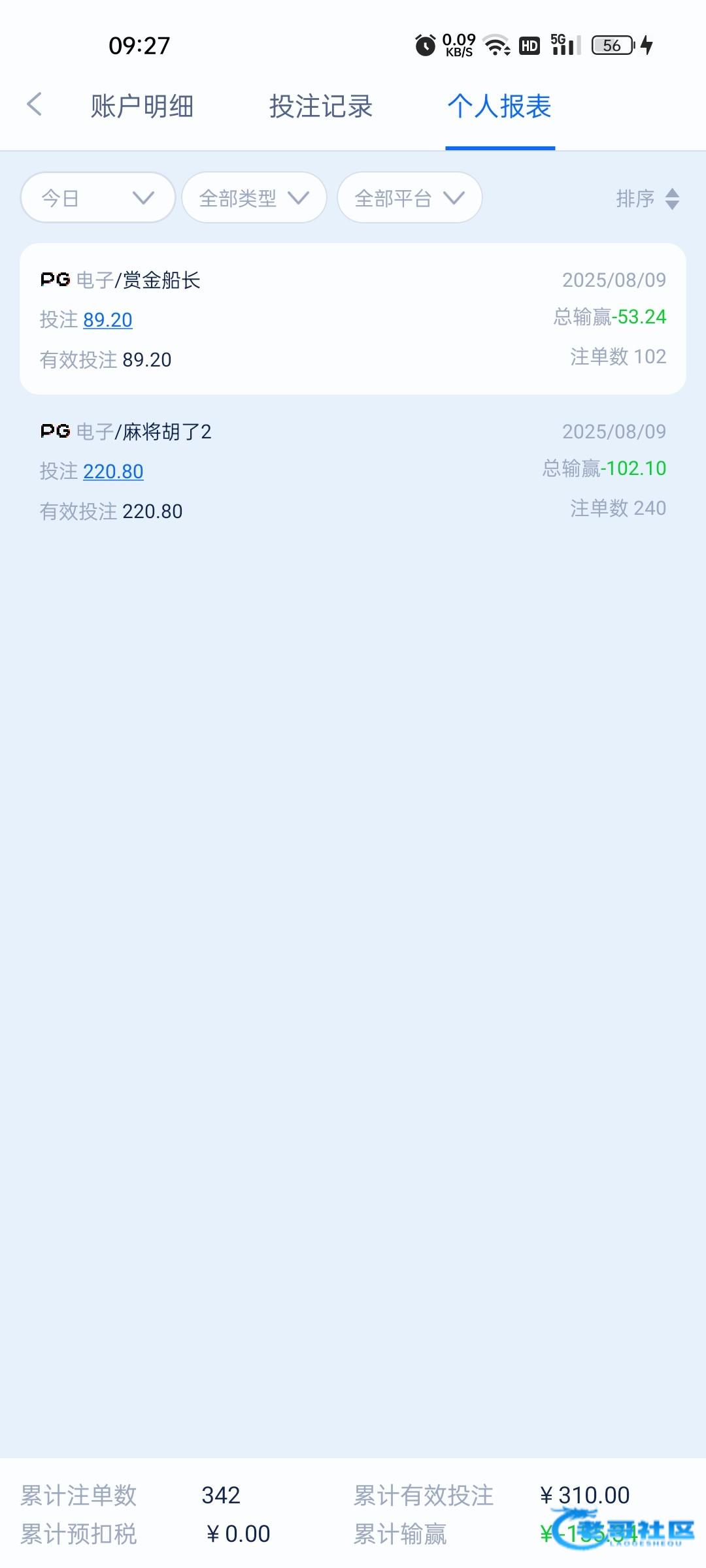Select the 个人报表 tab

pos(500,106)
